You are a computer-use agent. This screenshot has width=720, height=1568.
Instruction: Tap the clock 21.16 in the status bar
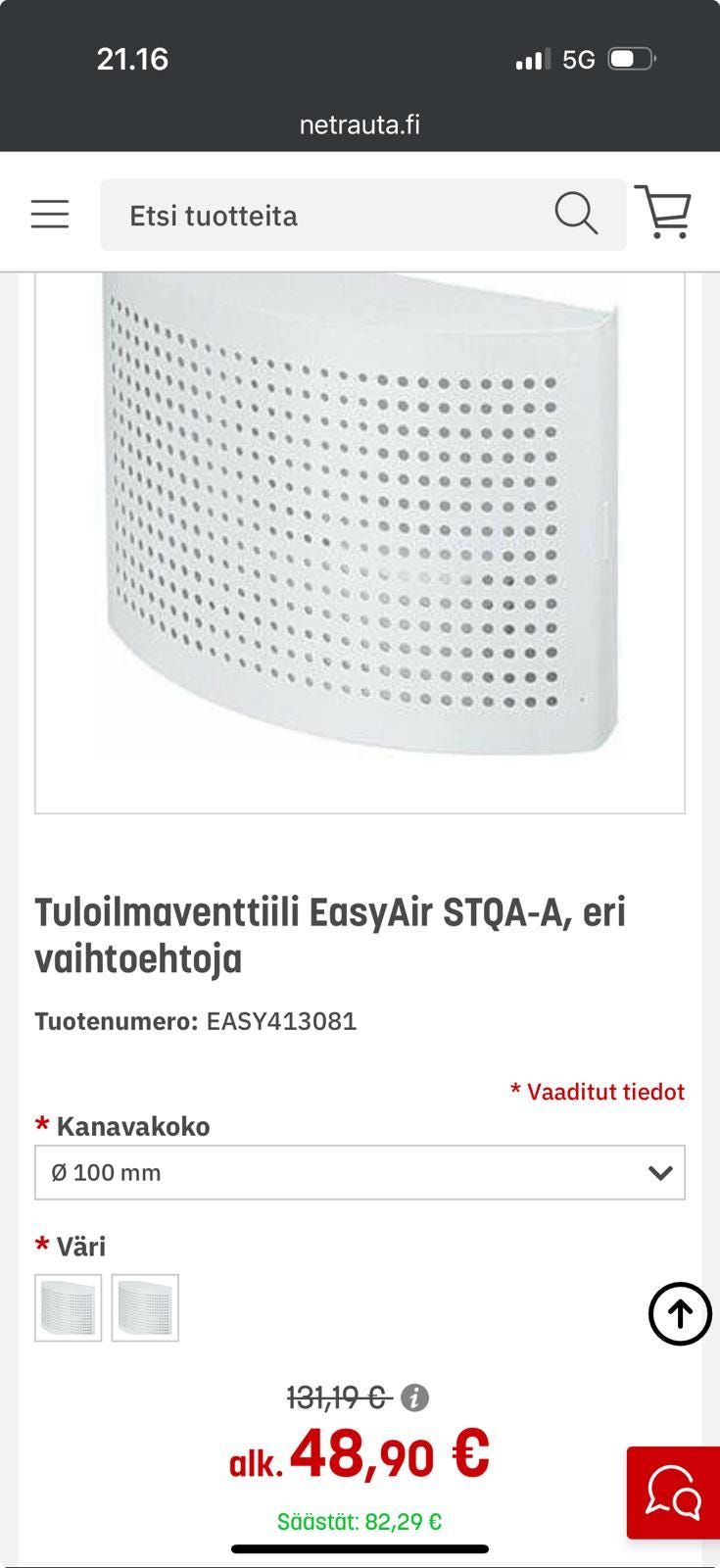point(132,59)
